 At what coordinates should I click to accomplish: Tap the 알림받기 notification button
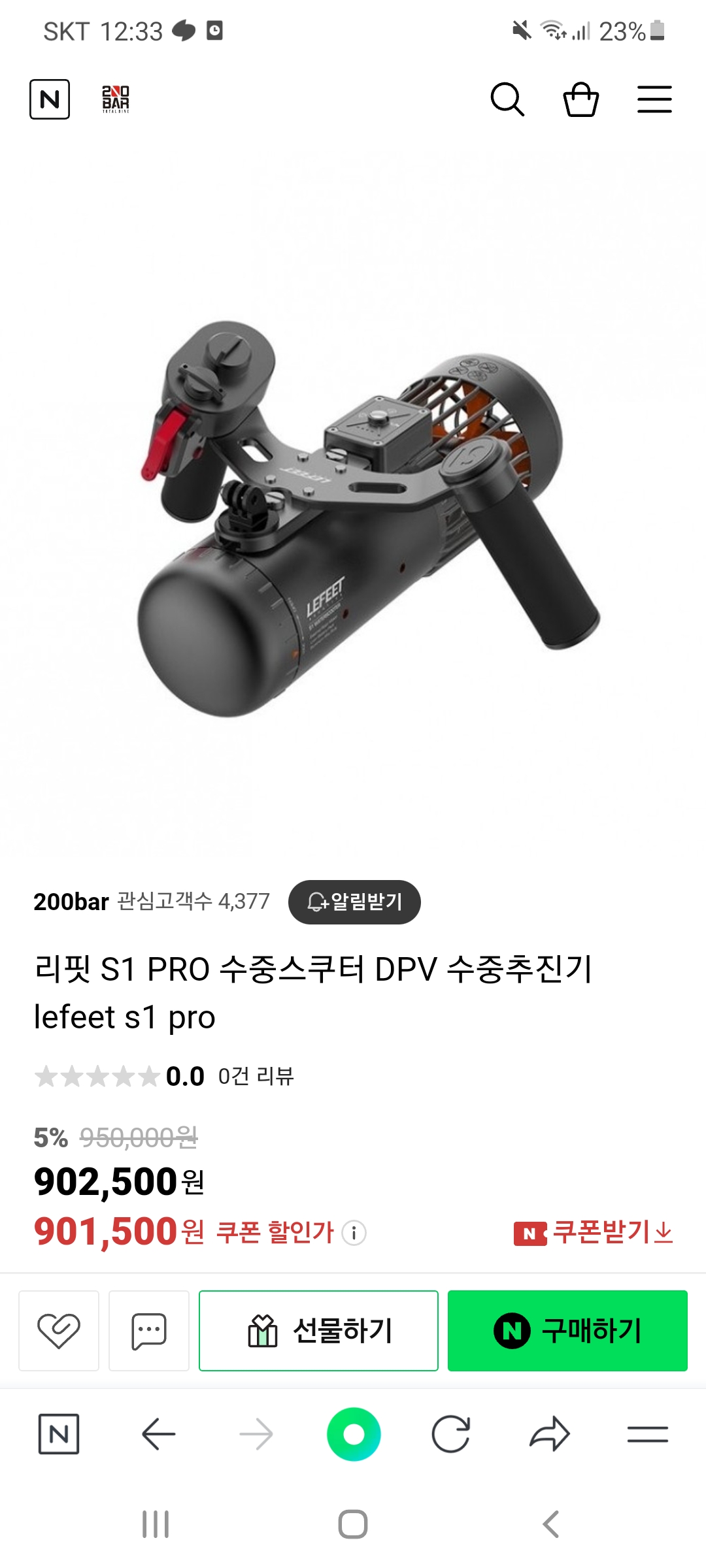pyautogui.click(x=354, y=902)
